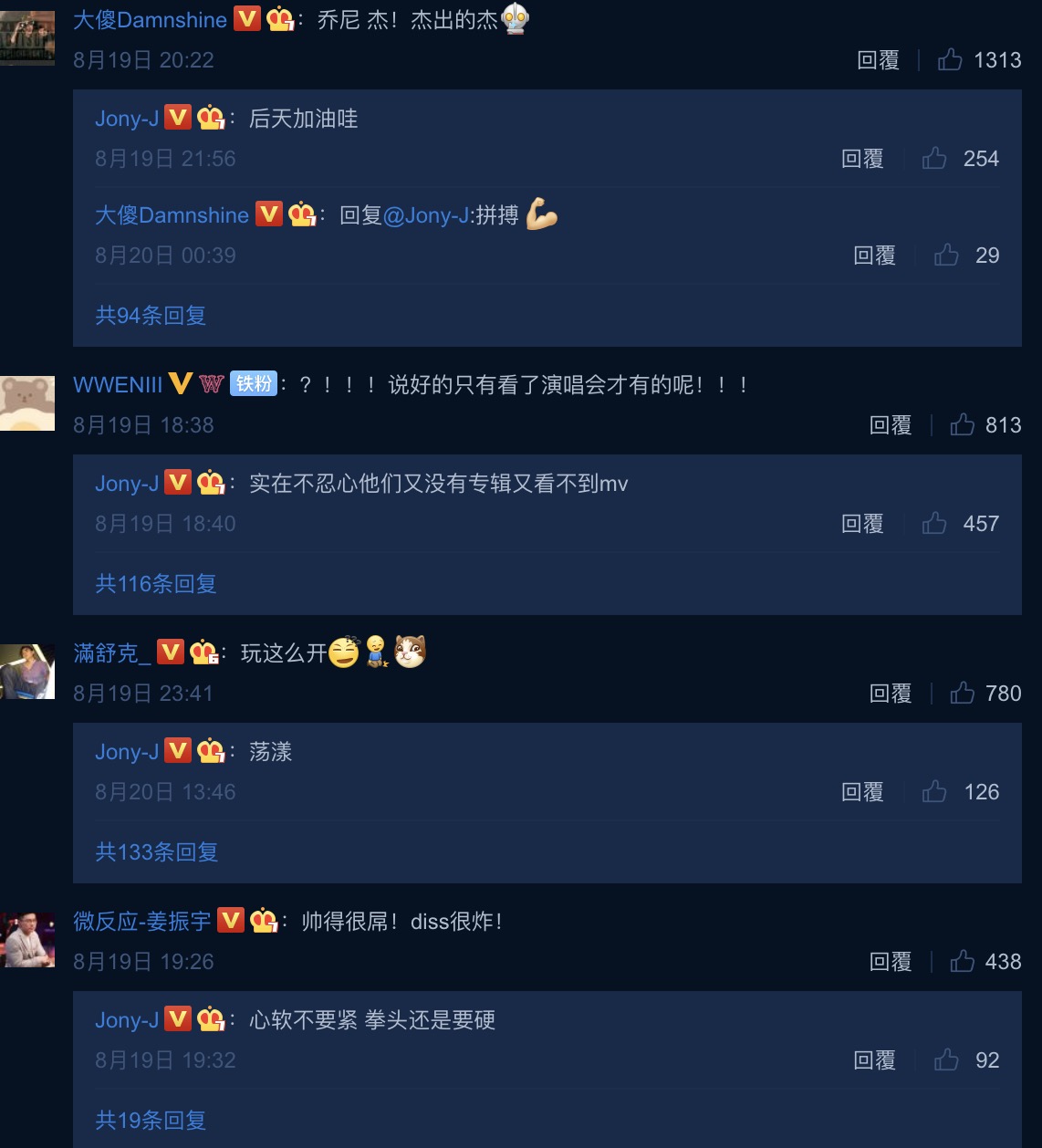
Task: Reply to Jony-J's 荡漾 comment
Action: (x=862, y=792)
